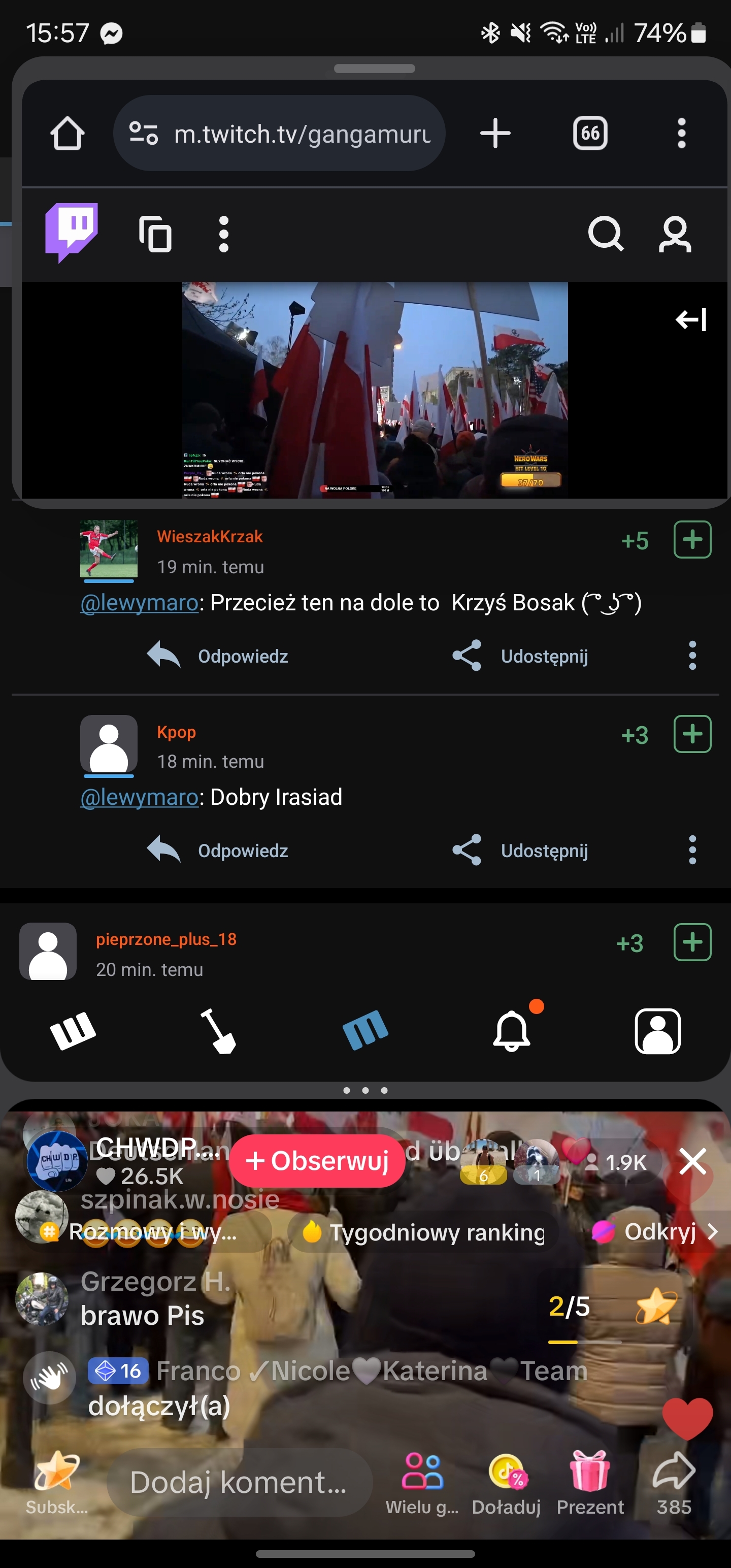Open the notifications bell
Screen dimensions: 731x1568
[511, 1030]
